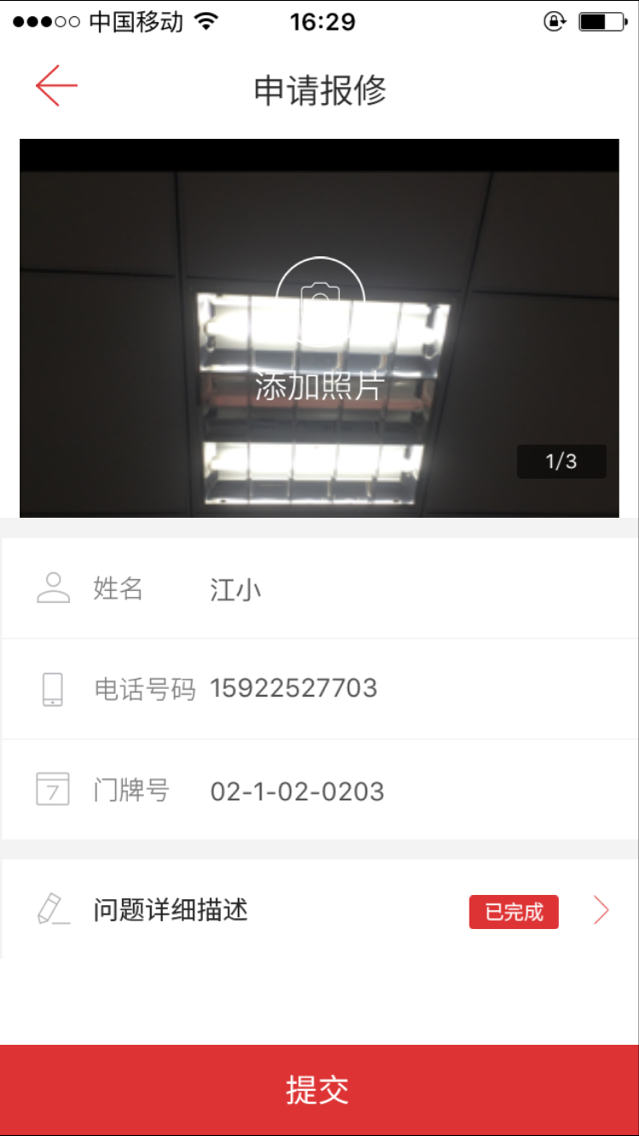Tap the camera icon to add photo
Screen dimensions: 639x1136
click(x=320, y=301)
